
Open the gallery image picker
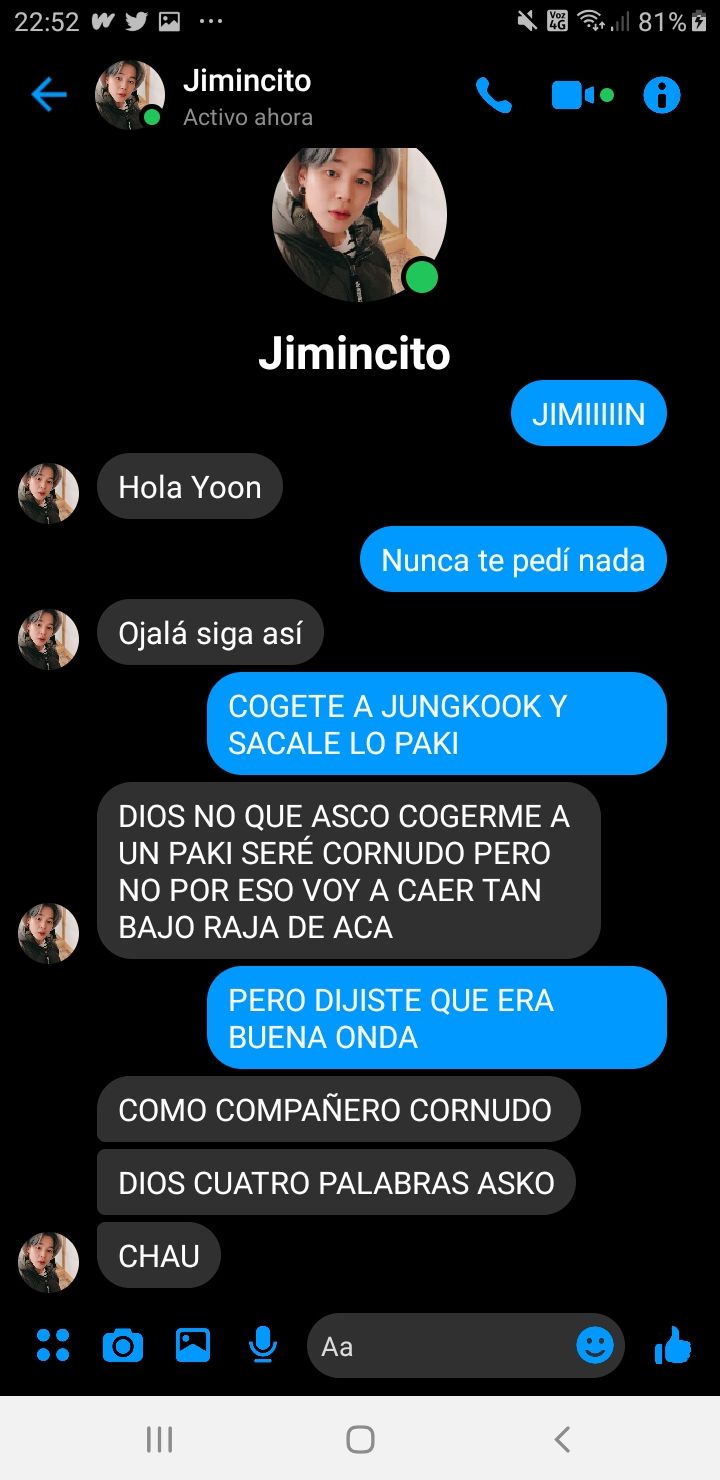point(193,1345)
